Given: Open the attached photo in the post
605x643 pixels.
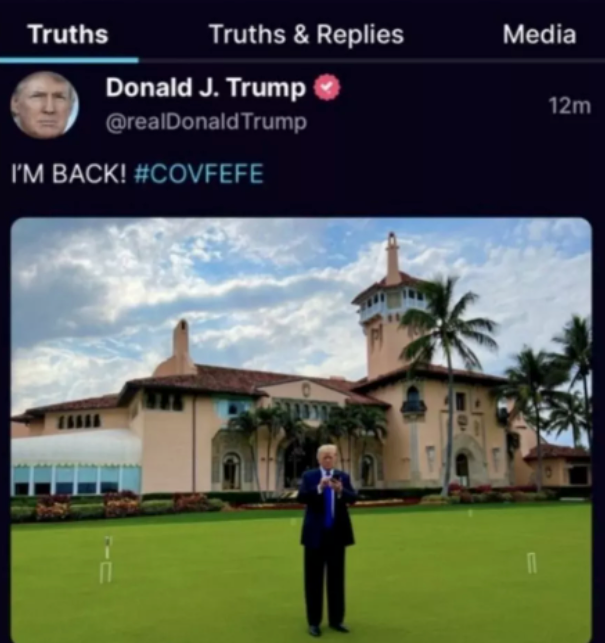Looking at the screenshot, I should [301, 430].
